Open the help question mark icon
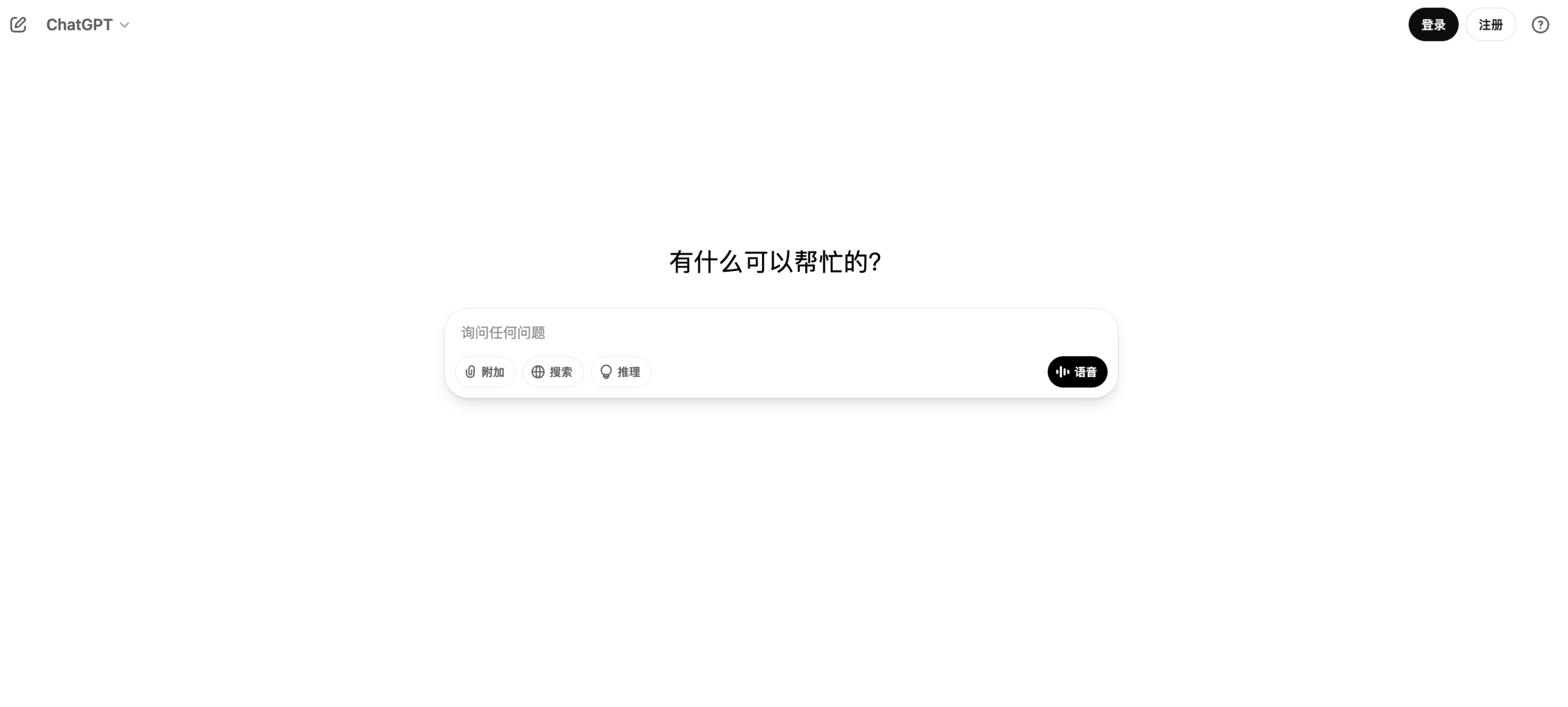This screenshot has width=1568, height=707. [1540, 24]
